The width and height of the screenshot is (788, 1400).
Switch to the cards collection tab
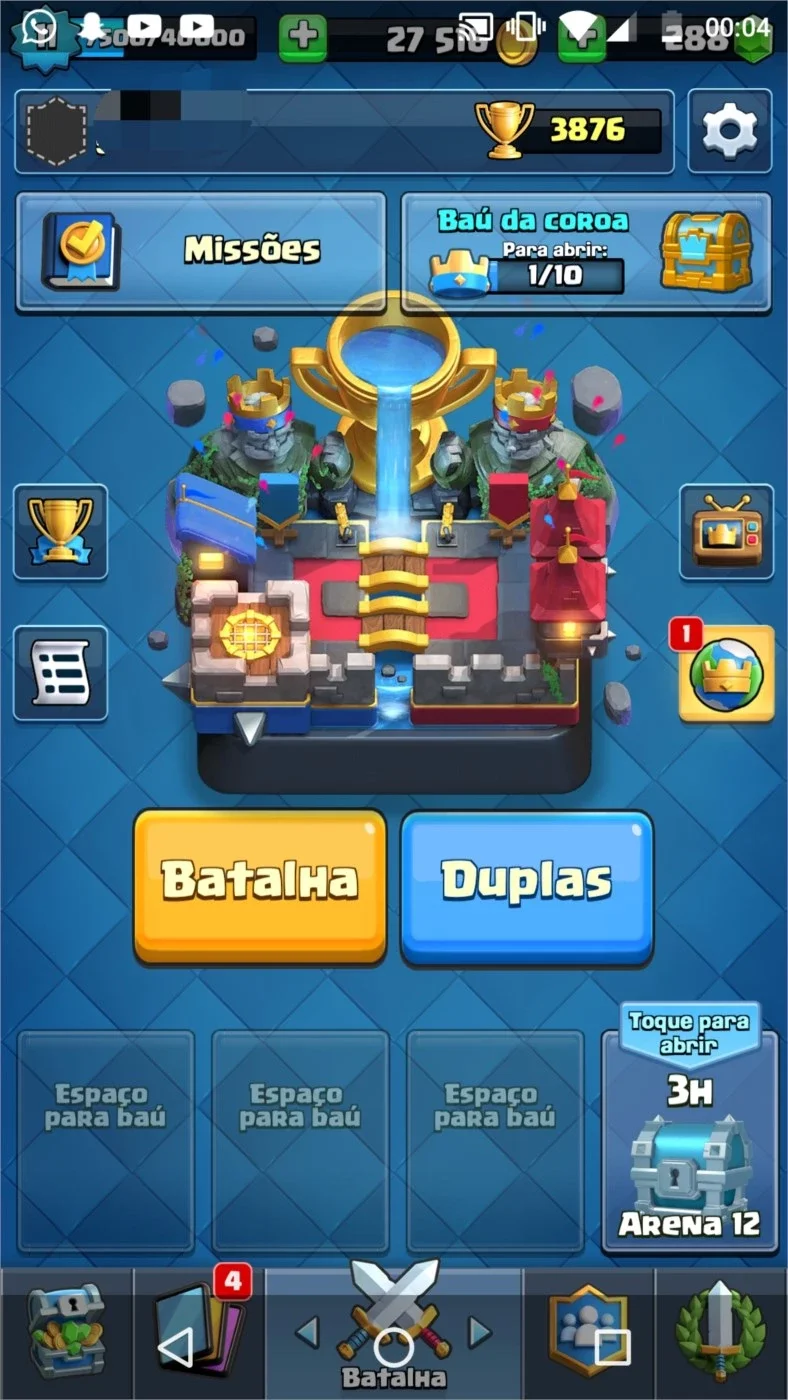pyautogui.click(x=198, y=1334)
